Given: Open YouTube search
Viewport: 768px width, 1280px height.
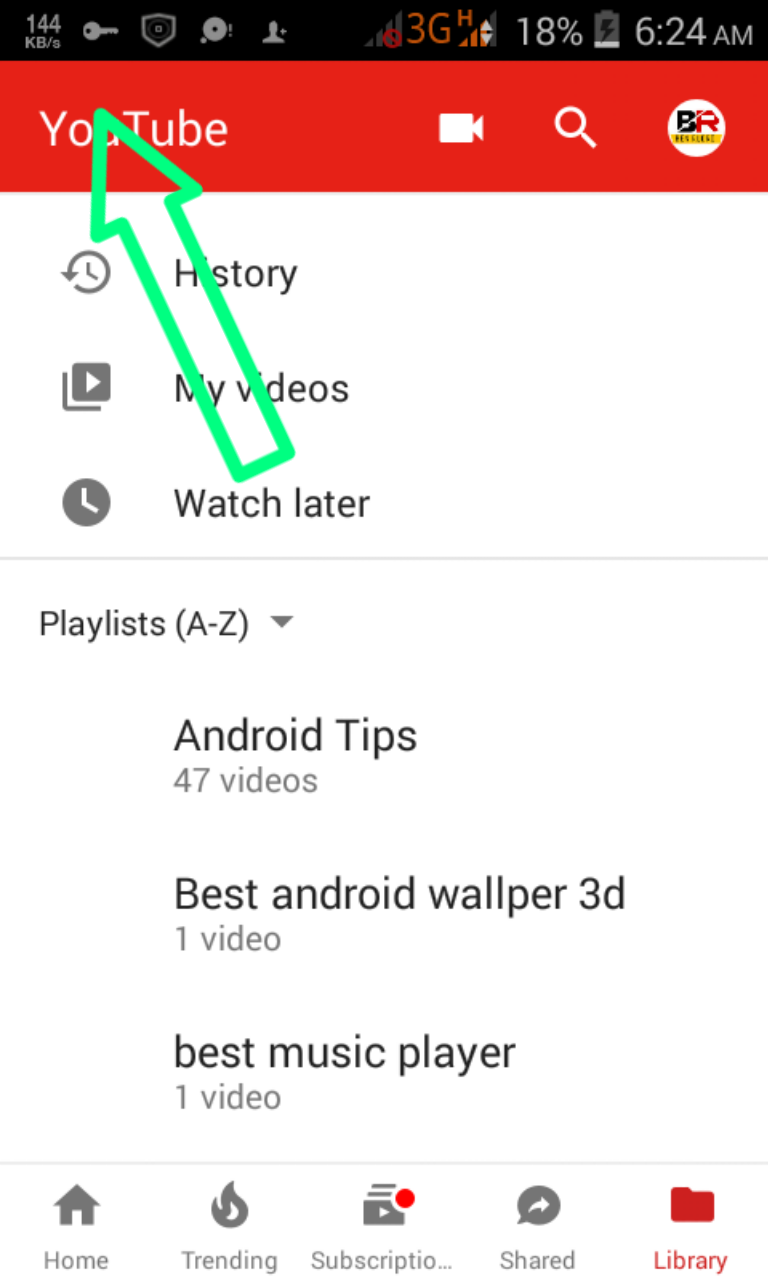Looking at the screenshot, I should 576,128.
